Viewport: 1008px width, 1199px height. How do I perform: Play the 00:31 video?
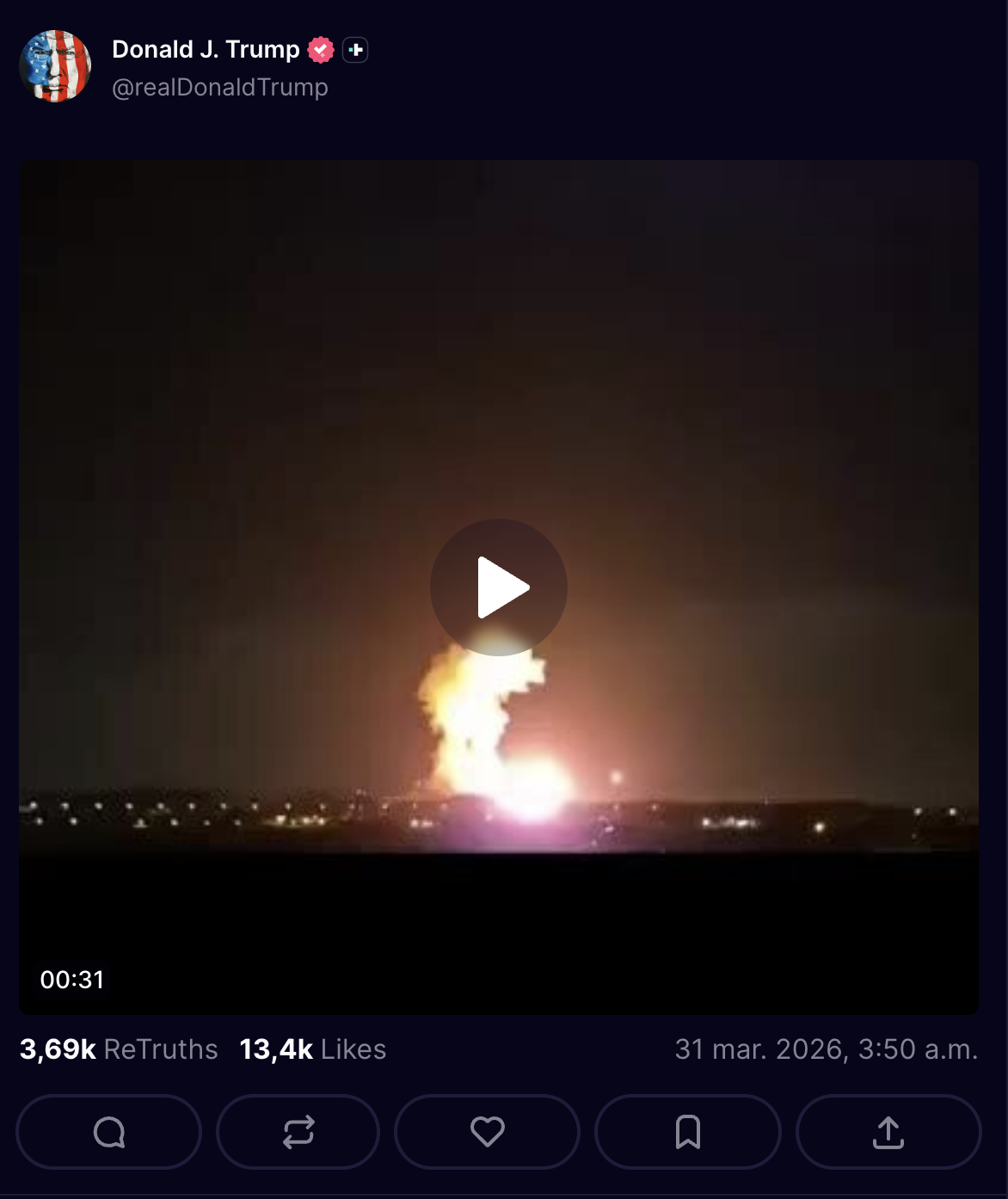tap(499, 587)
